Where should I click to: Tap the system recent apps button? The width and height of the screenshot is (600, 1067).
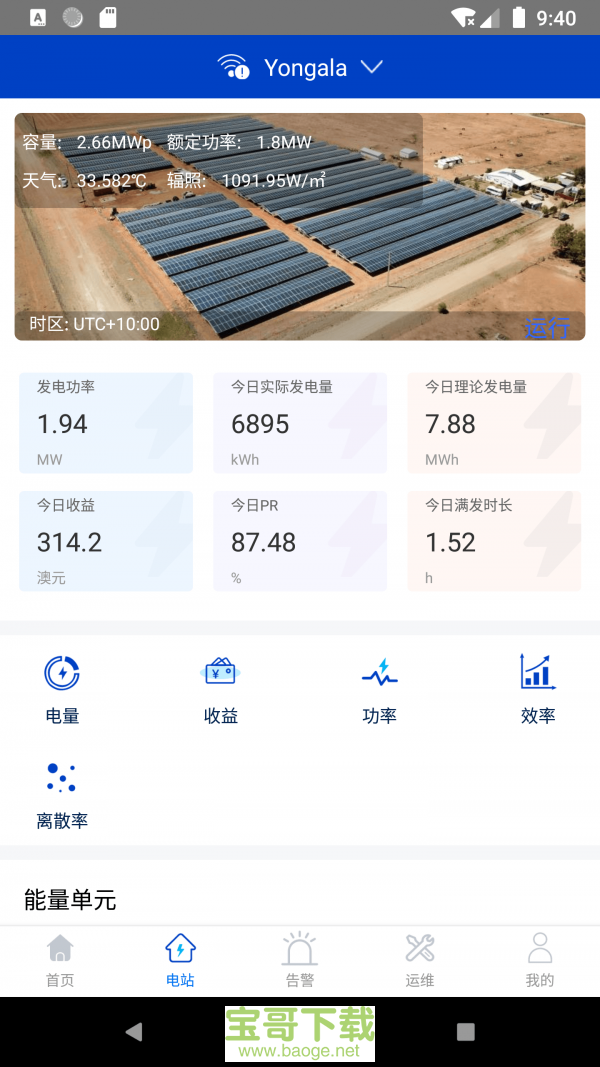[465, 1032]
